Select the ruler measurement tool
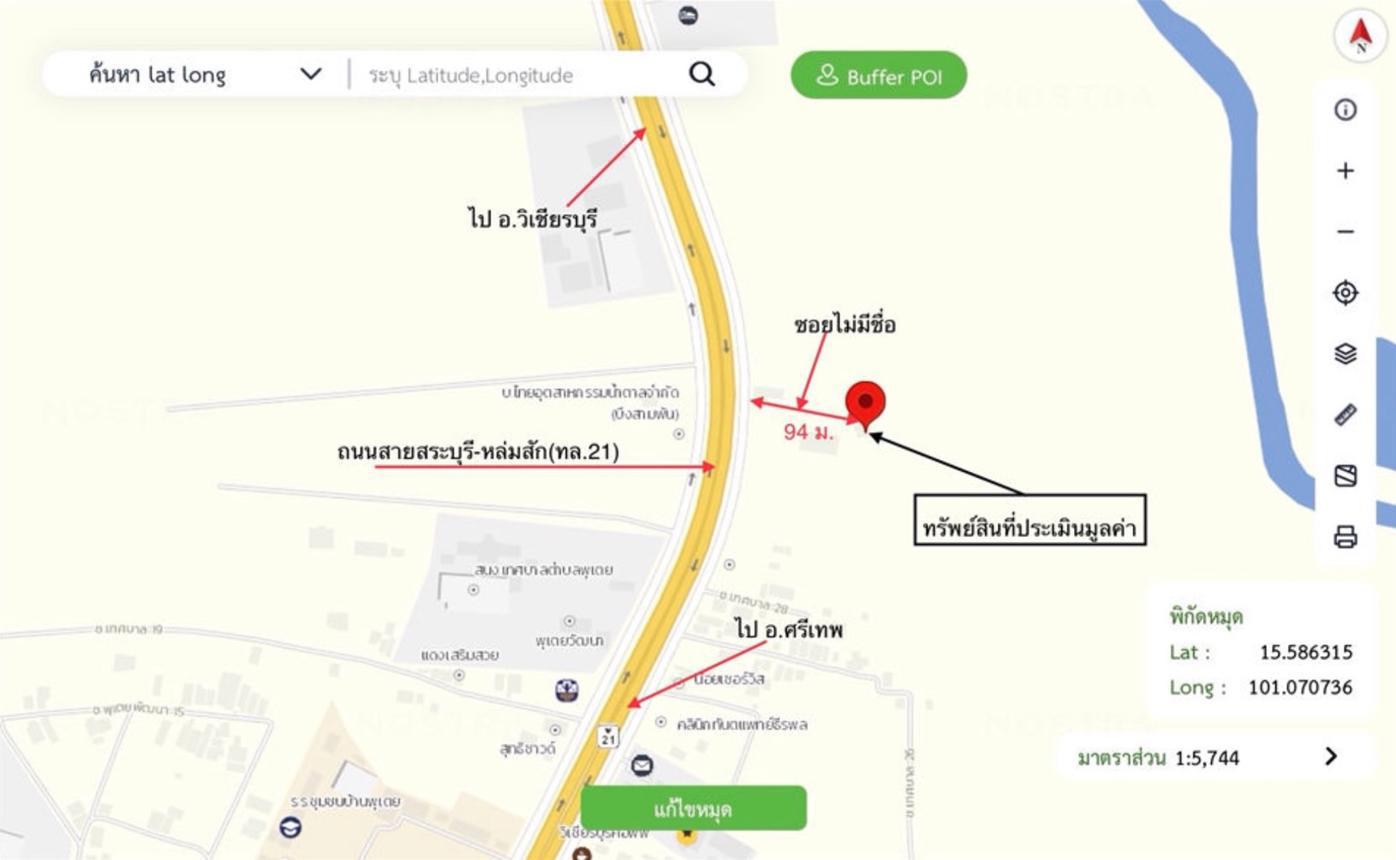Viewport: 1396px width, 860px height. click(x=1345, y=415)
